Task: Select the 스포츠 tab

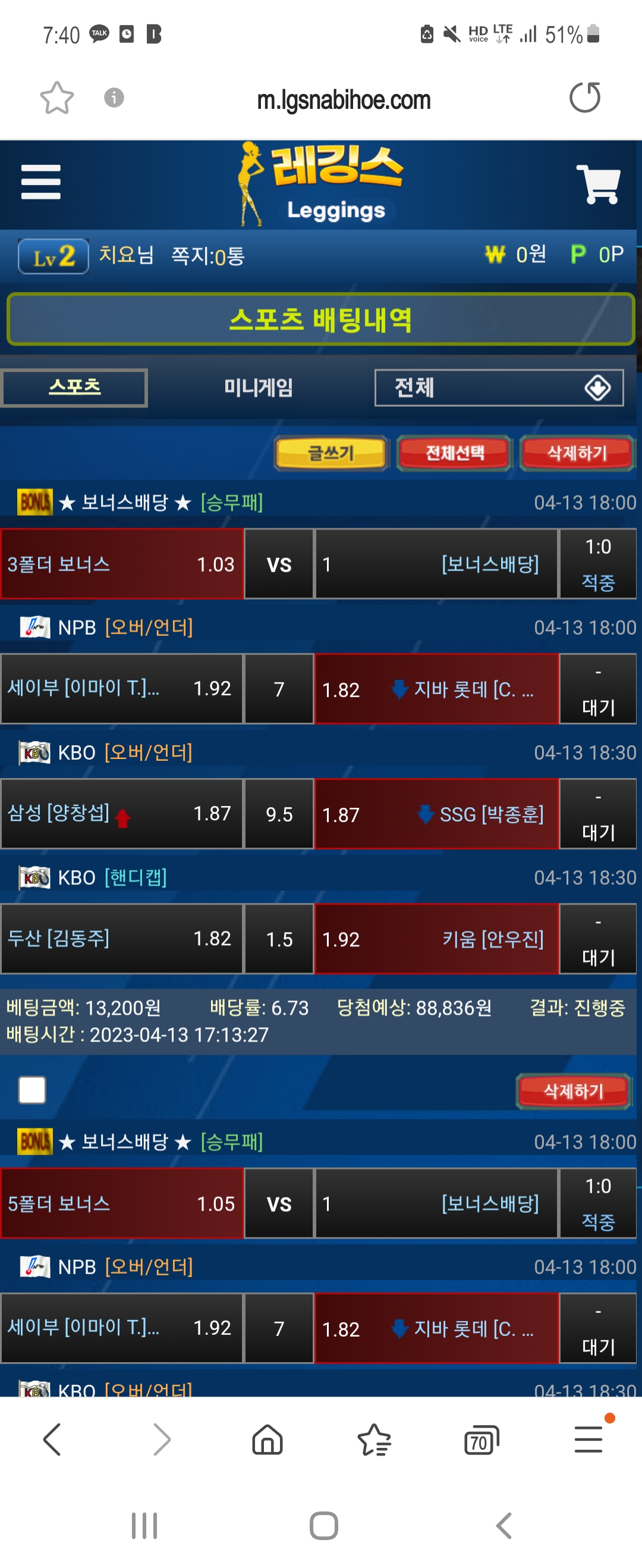Action: [x=74, y=387]
